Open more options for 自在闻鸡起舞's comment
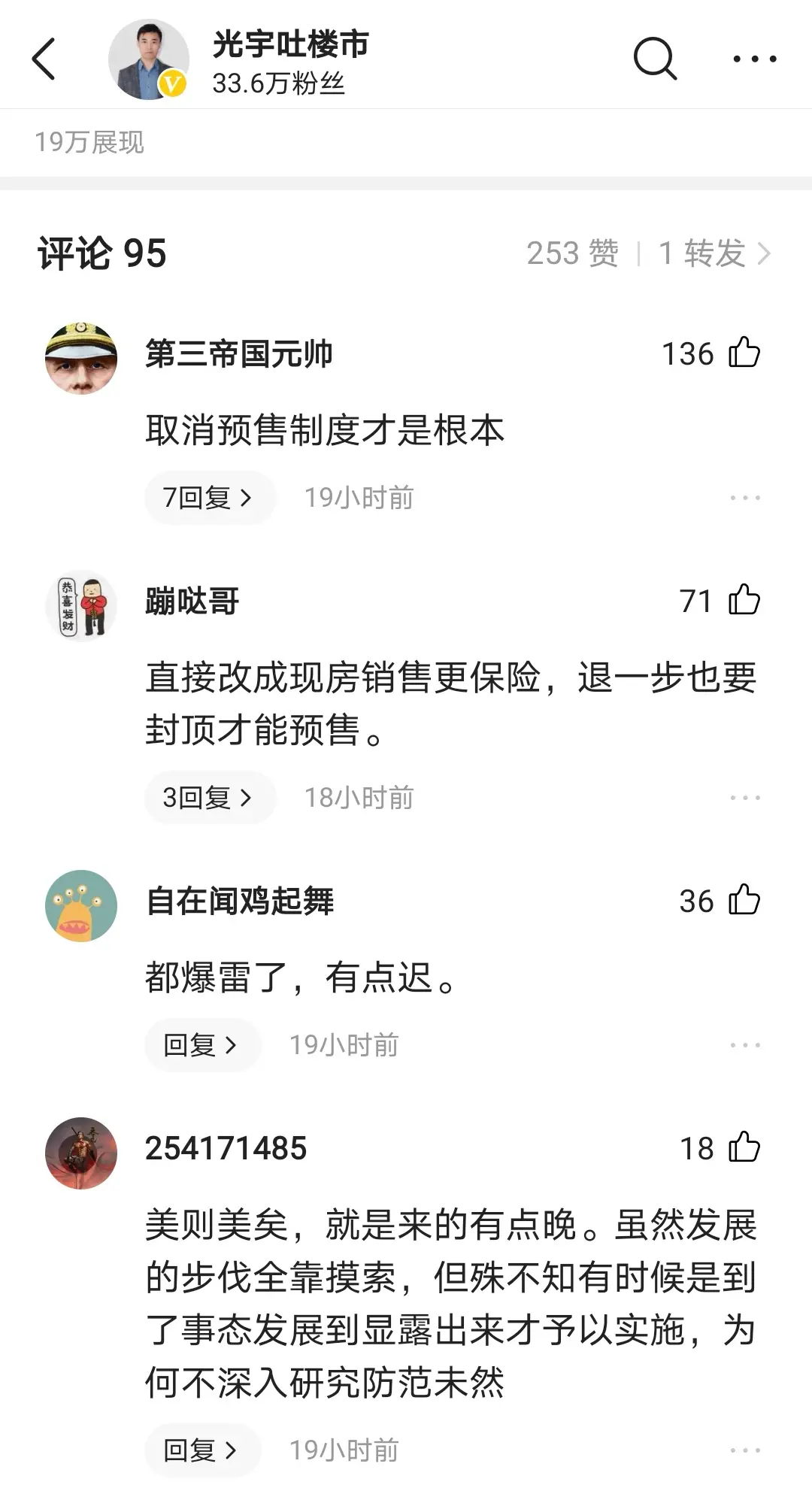812x1500 pixels. click(744, 1045)
